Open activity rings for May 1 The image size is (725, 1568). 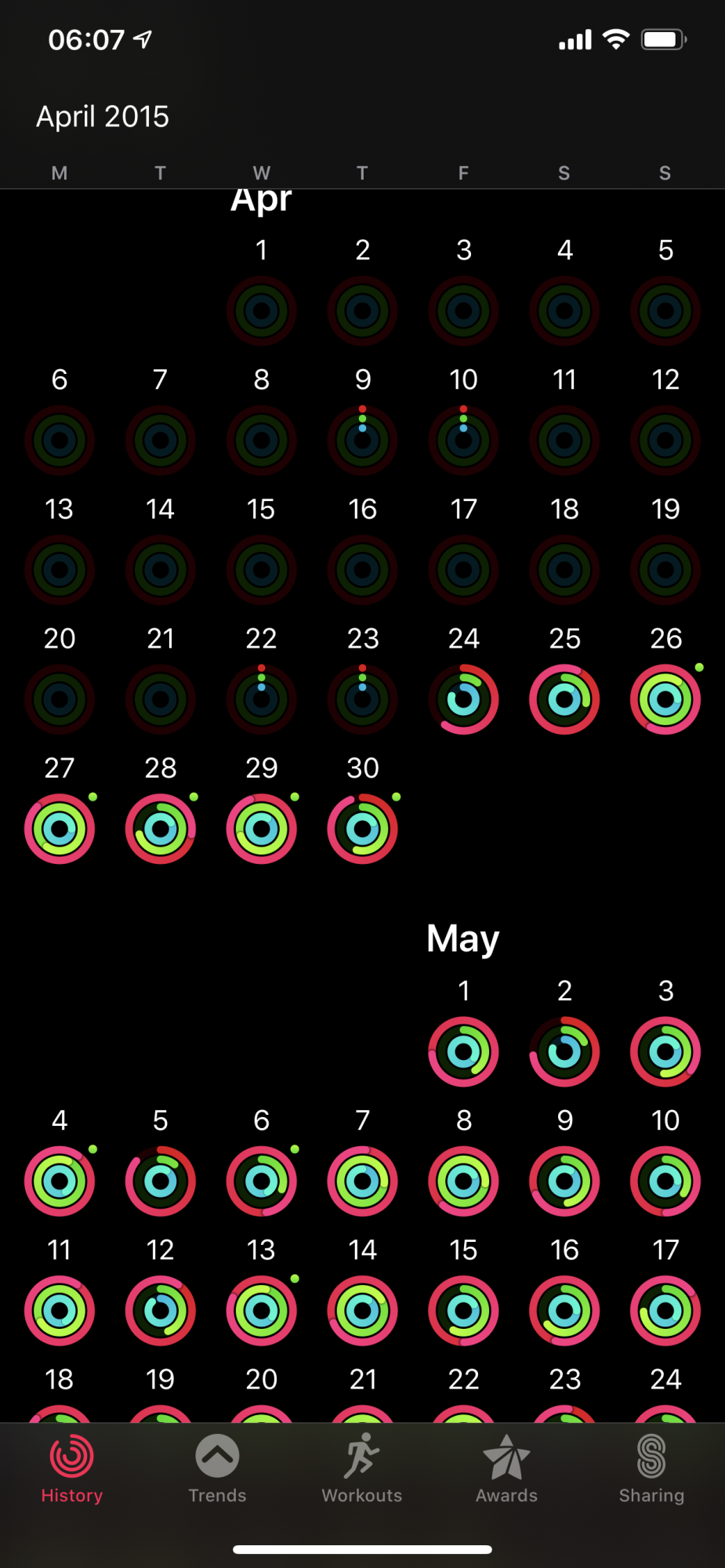pyautogui.click(x=463, y=1052)
